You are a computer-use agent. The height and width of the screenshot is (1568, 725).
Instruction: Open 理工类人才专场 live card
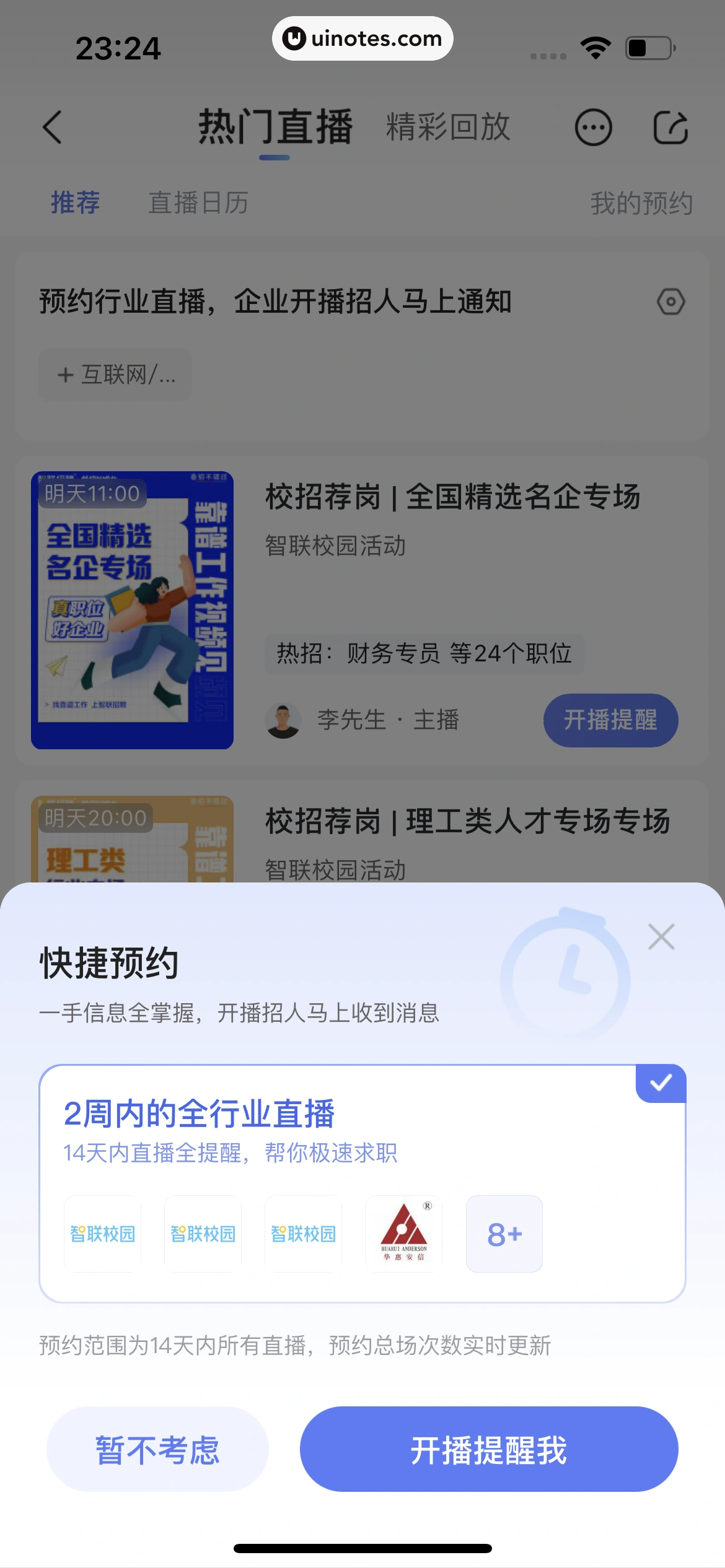pos(468,822)
